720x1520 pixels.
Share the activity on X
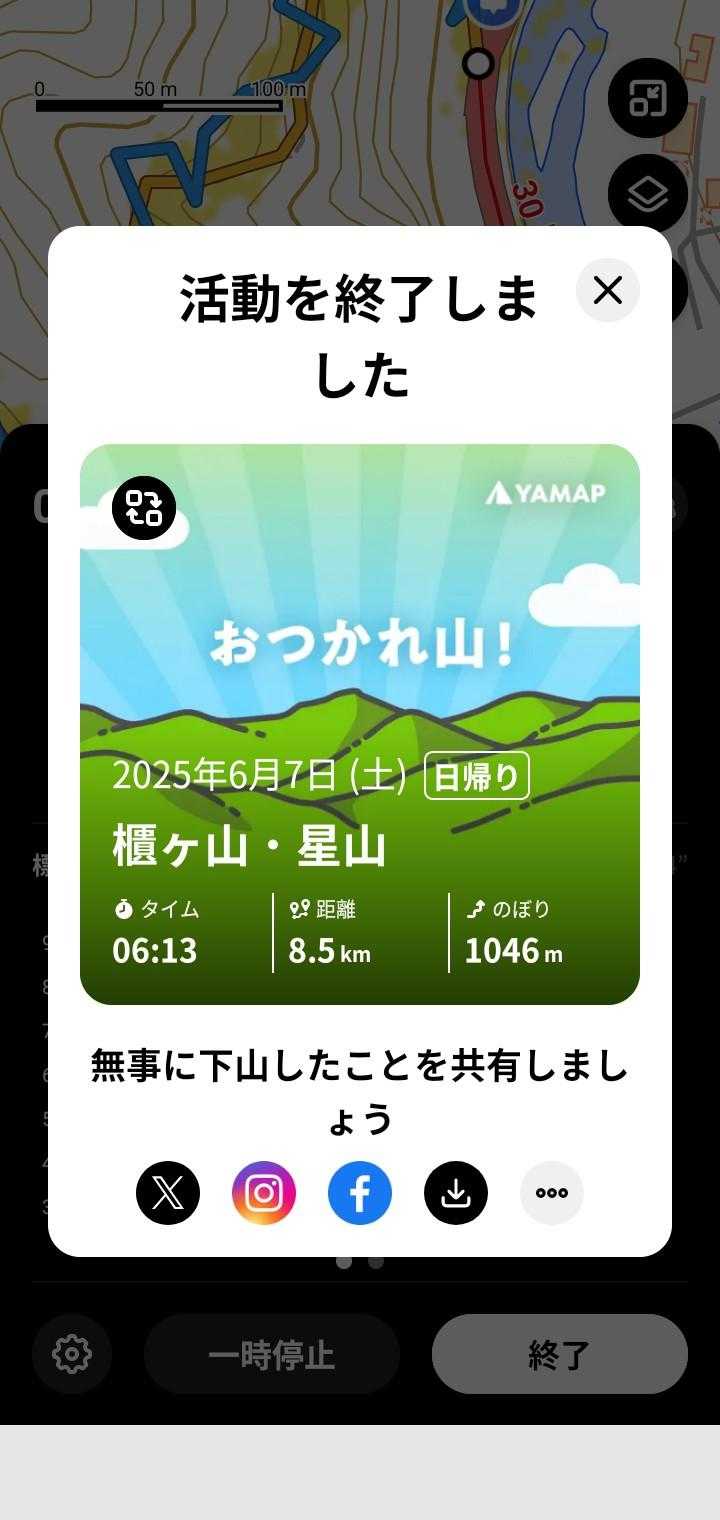click(x=168, y=1193)
